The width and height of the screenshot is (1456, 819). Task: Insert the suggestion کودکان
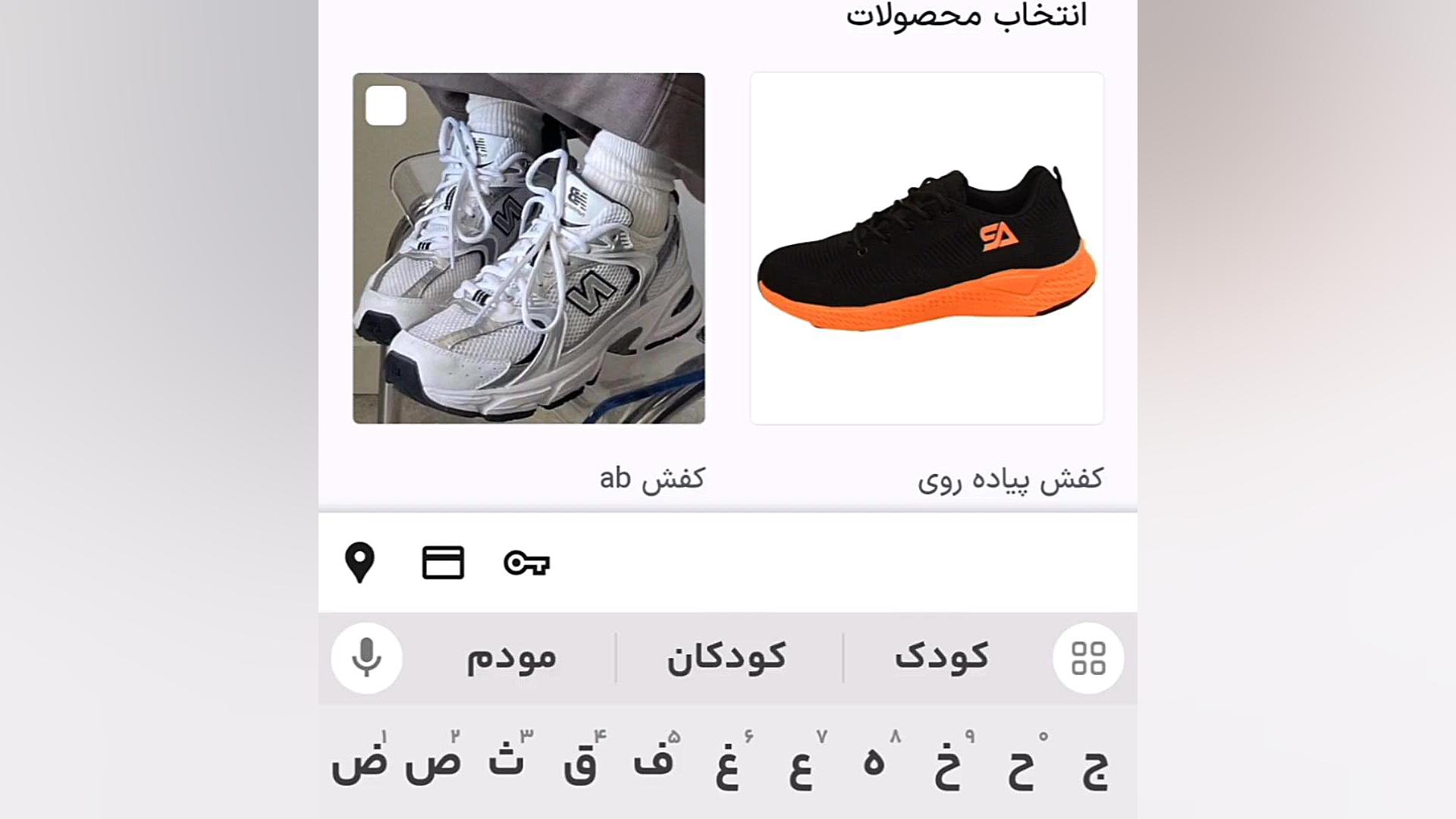coord(726,657)
